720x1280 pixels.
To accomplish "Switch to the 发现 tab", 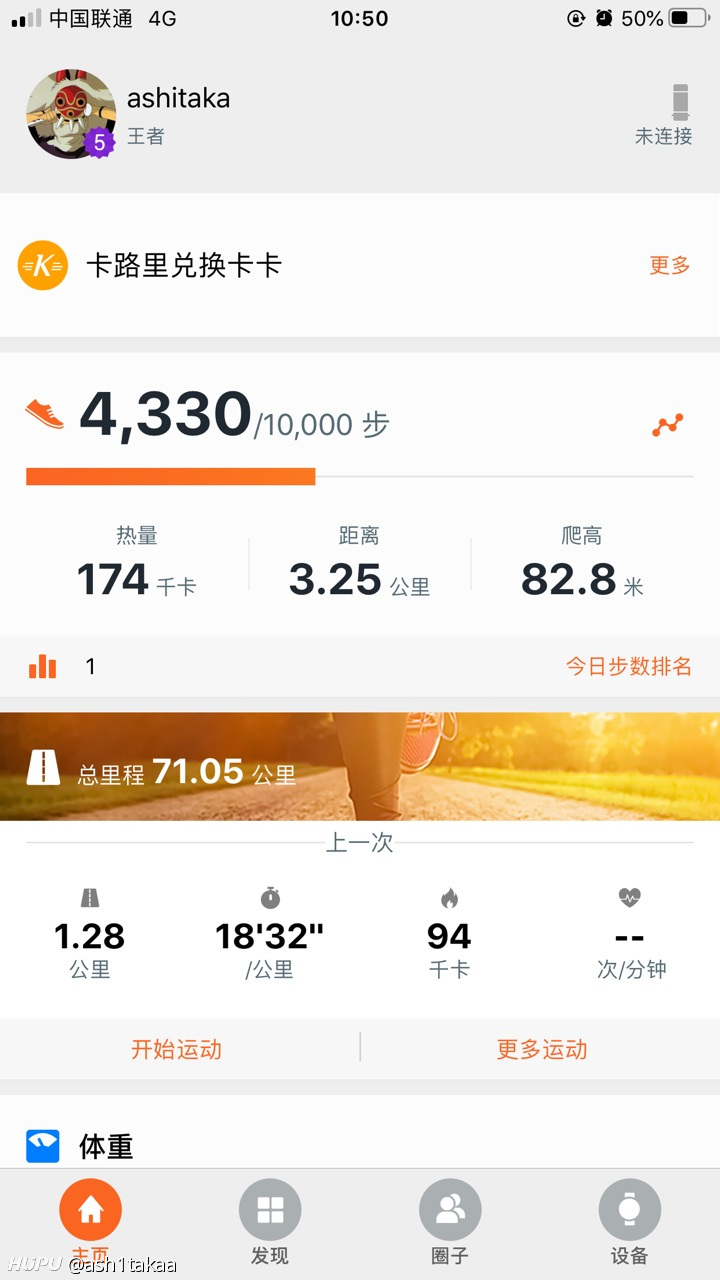I will click(x=270, y=1222).
